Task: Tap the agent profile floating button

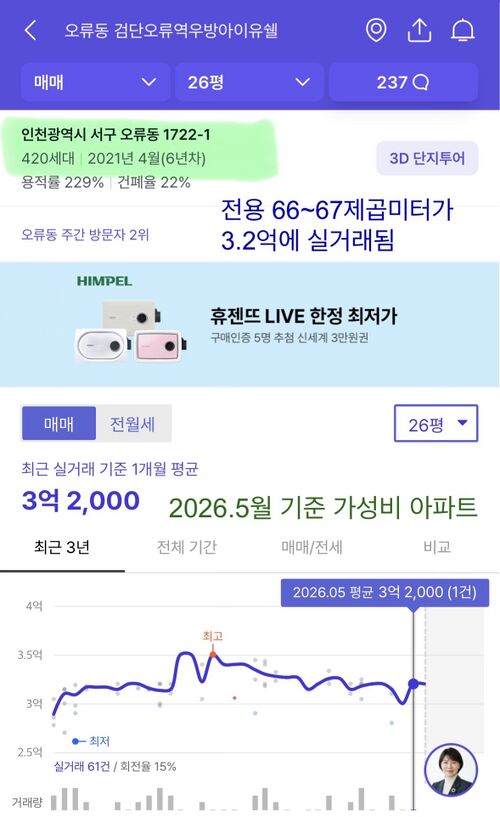Action: 451,770
